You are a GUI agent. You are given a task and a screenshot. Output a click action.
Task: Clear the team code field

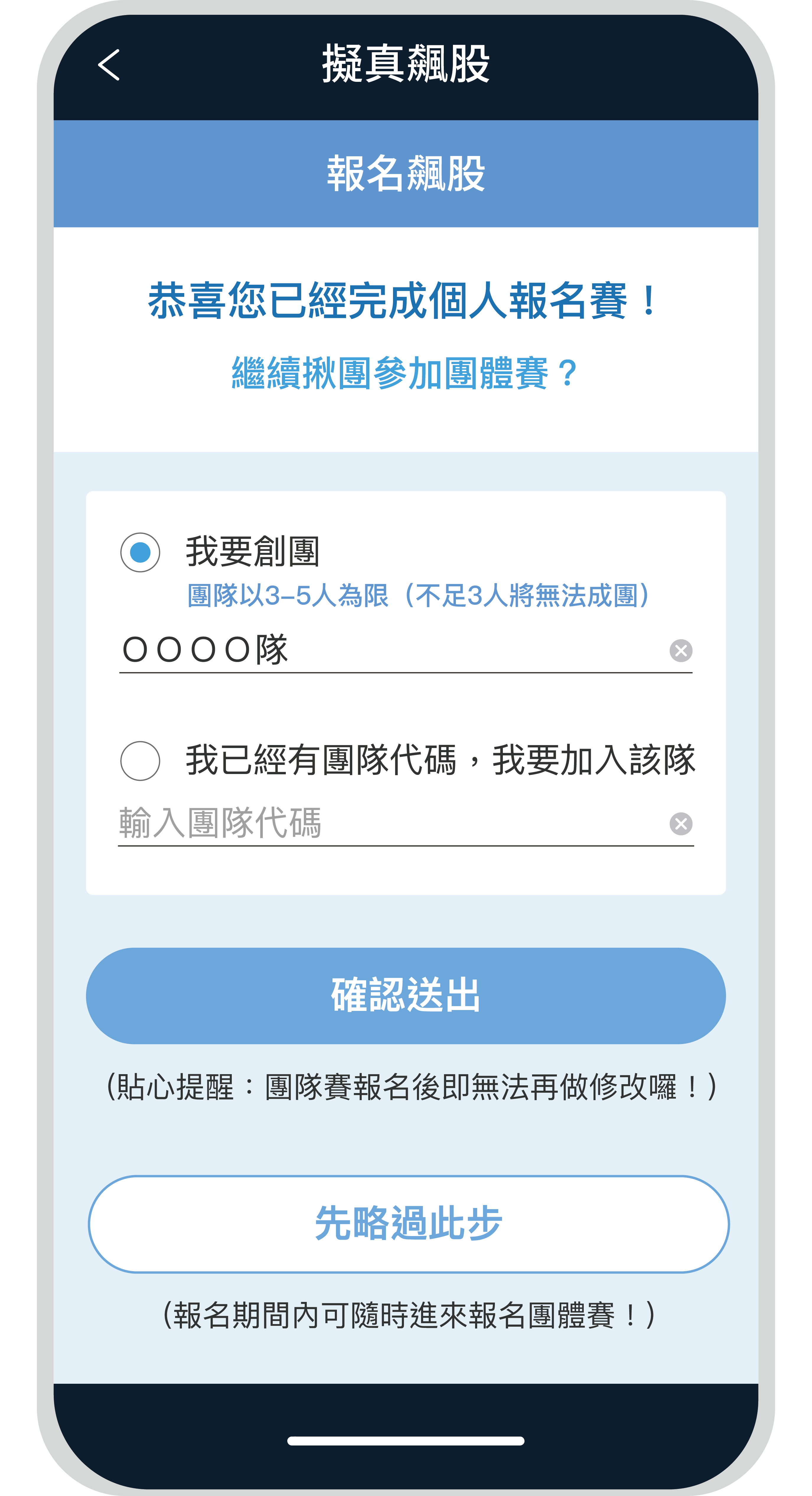pyautogui.click(x=680, y=824)
